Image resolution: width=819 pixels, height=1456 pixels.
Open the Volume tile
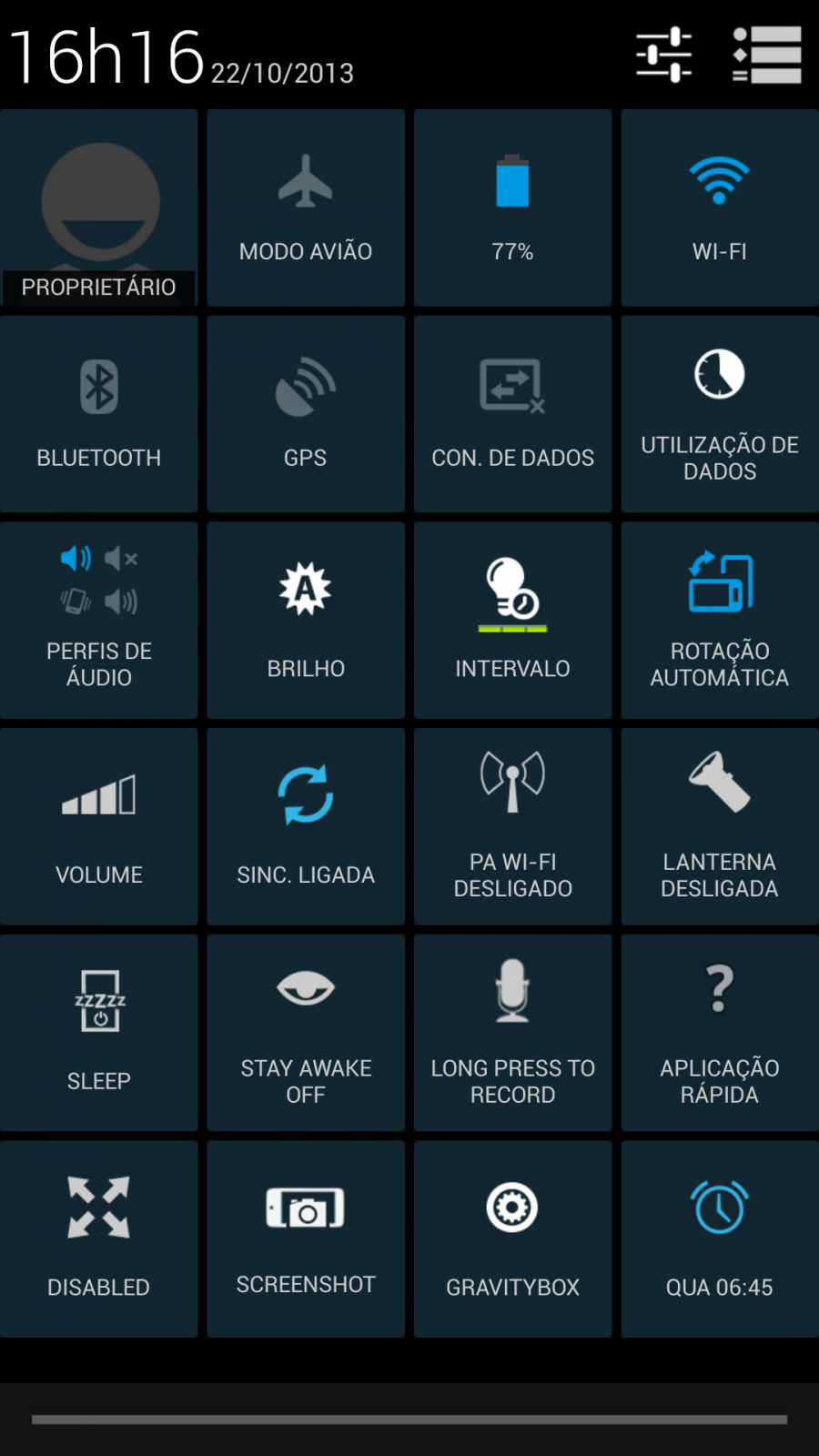99,826
